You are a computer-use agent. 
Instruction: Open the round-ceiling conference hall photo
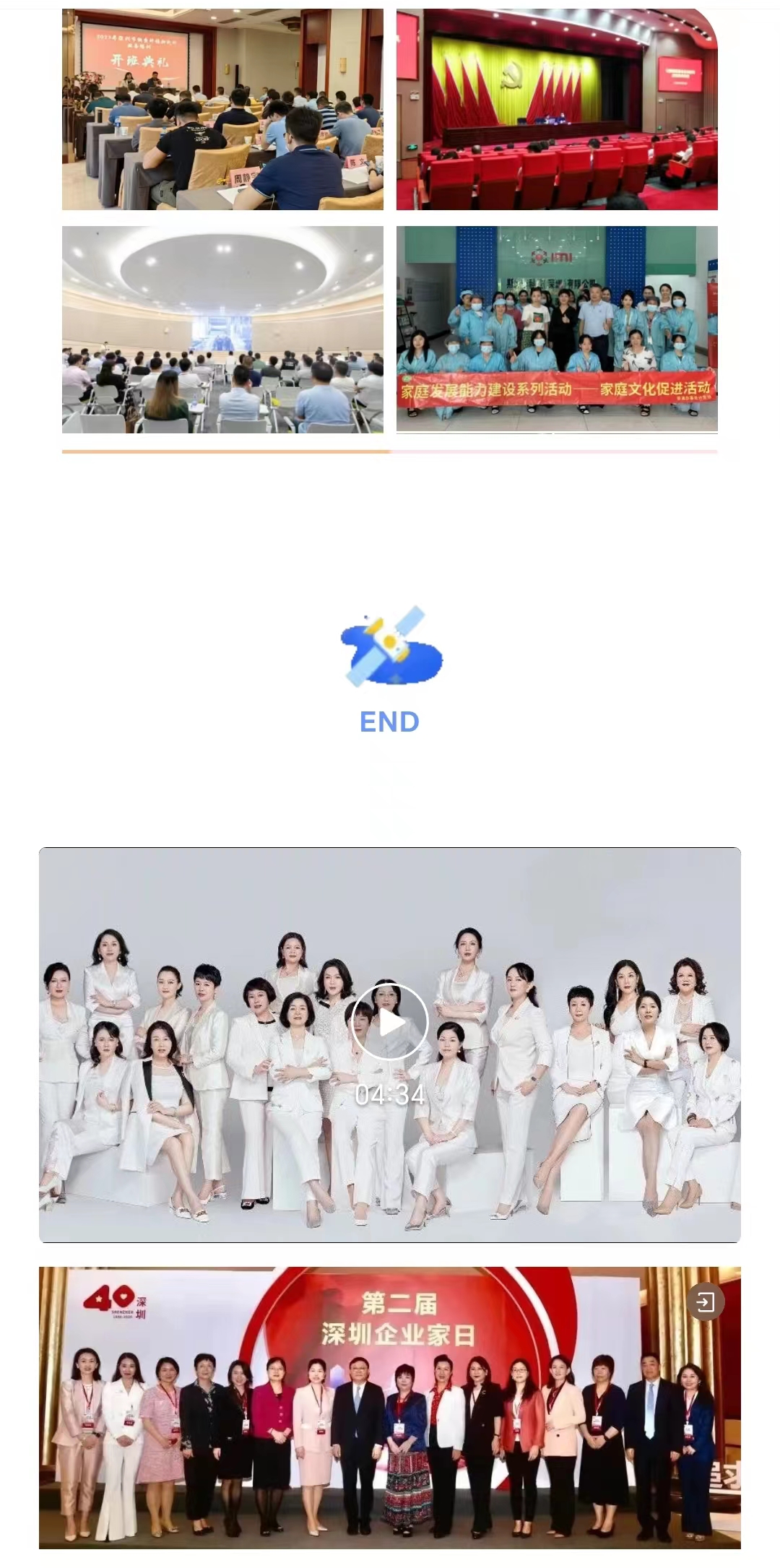click(222, 330)
